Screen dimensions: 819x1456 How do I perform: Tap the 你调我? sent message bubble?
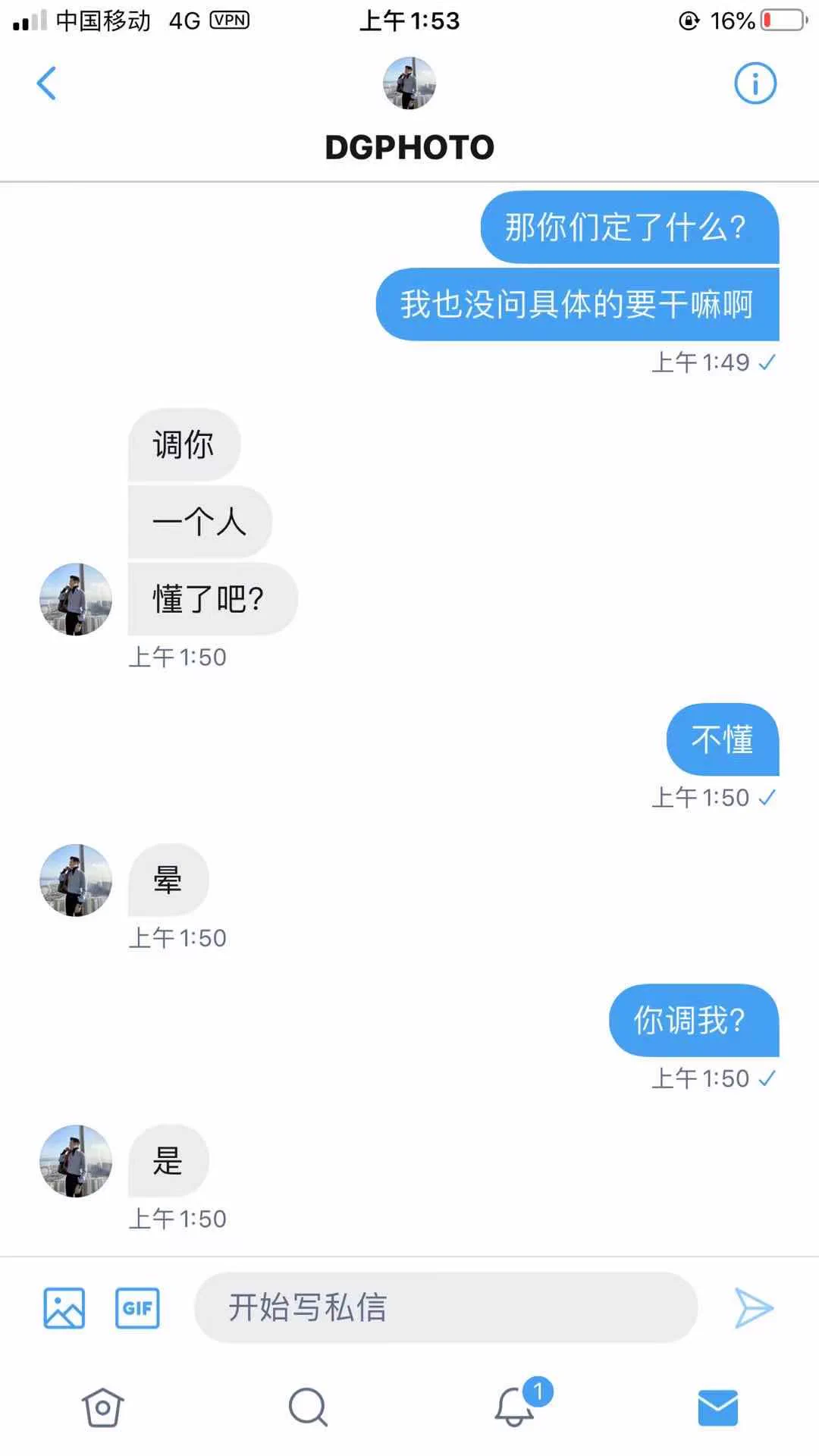tap(694, 1021)
